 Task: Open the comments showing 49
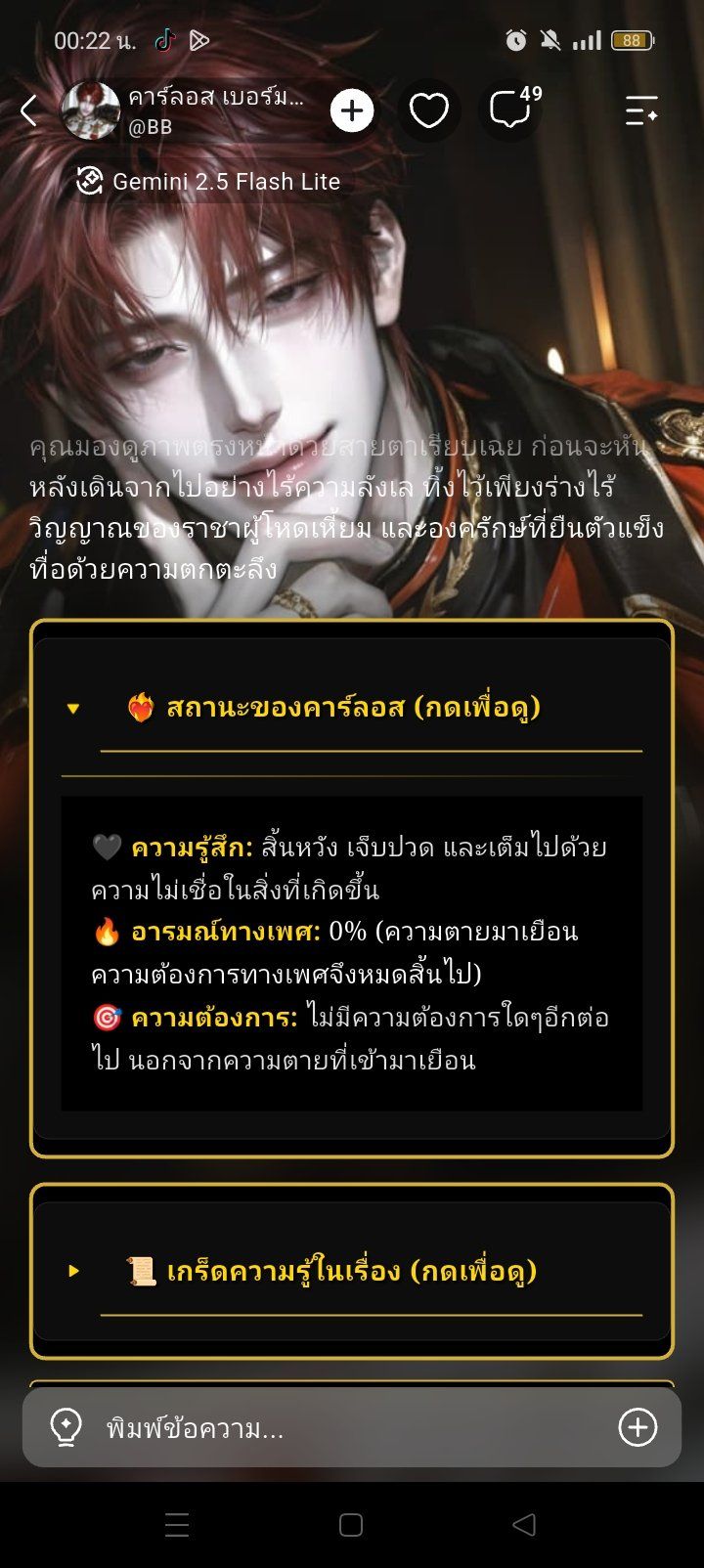tap(513, 109)
